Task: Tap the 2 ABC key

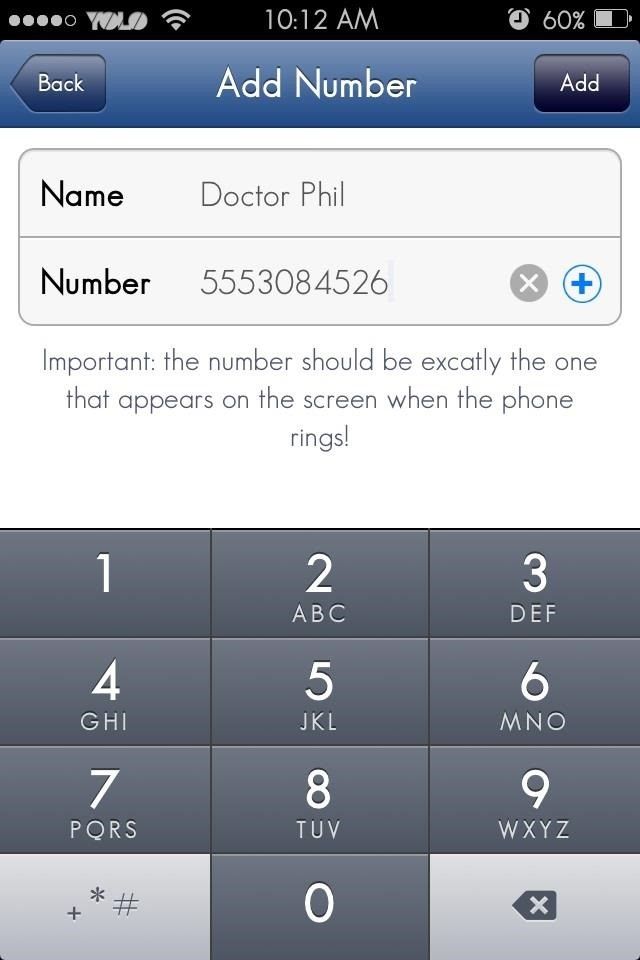Action: (x=319, y=585)
